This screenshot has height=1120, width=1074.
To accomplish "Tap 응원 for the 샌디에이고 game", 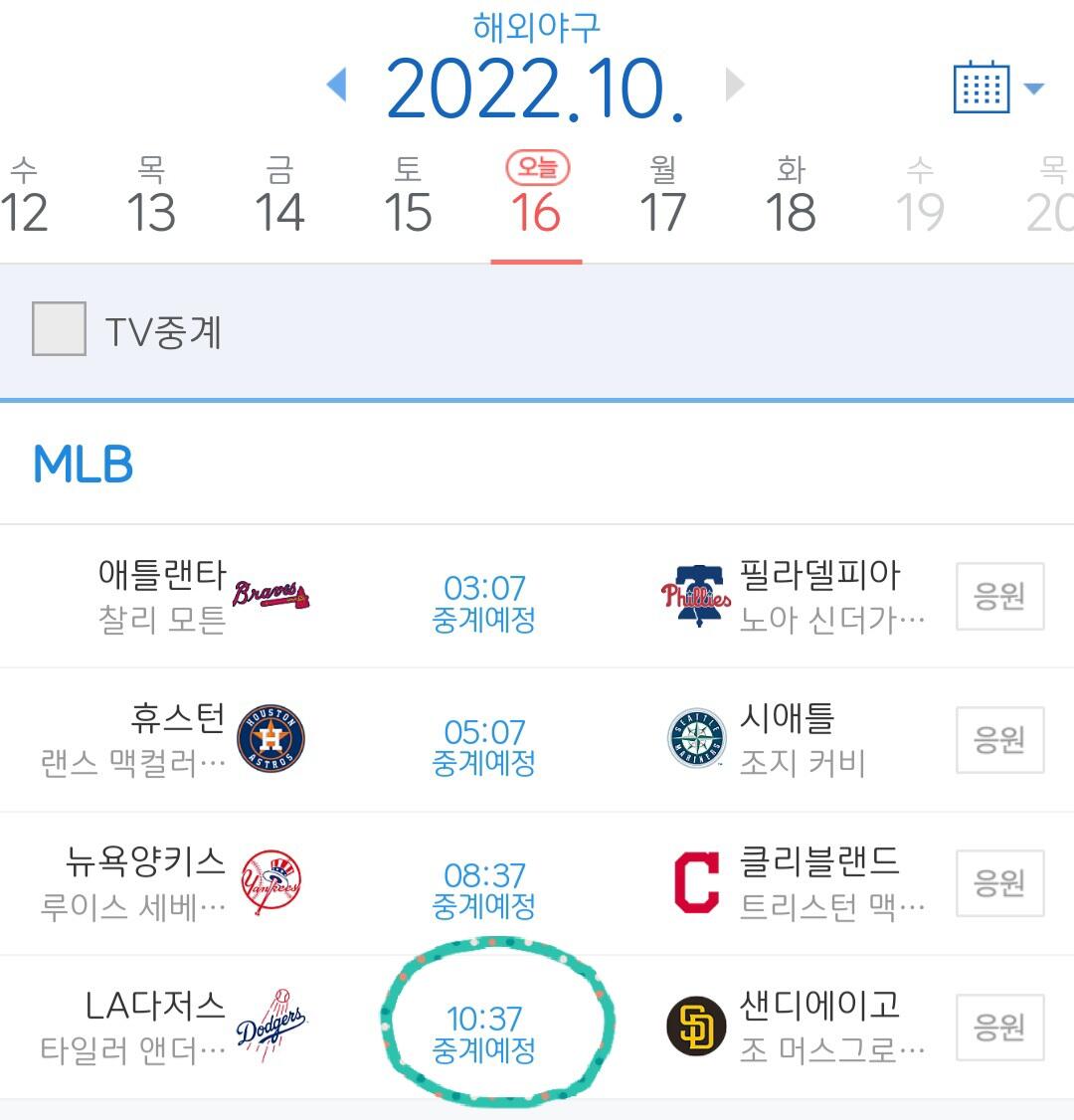I will pos(999,1027).
